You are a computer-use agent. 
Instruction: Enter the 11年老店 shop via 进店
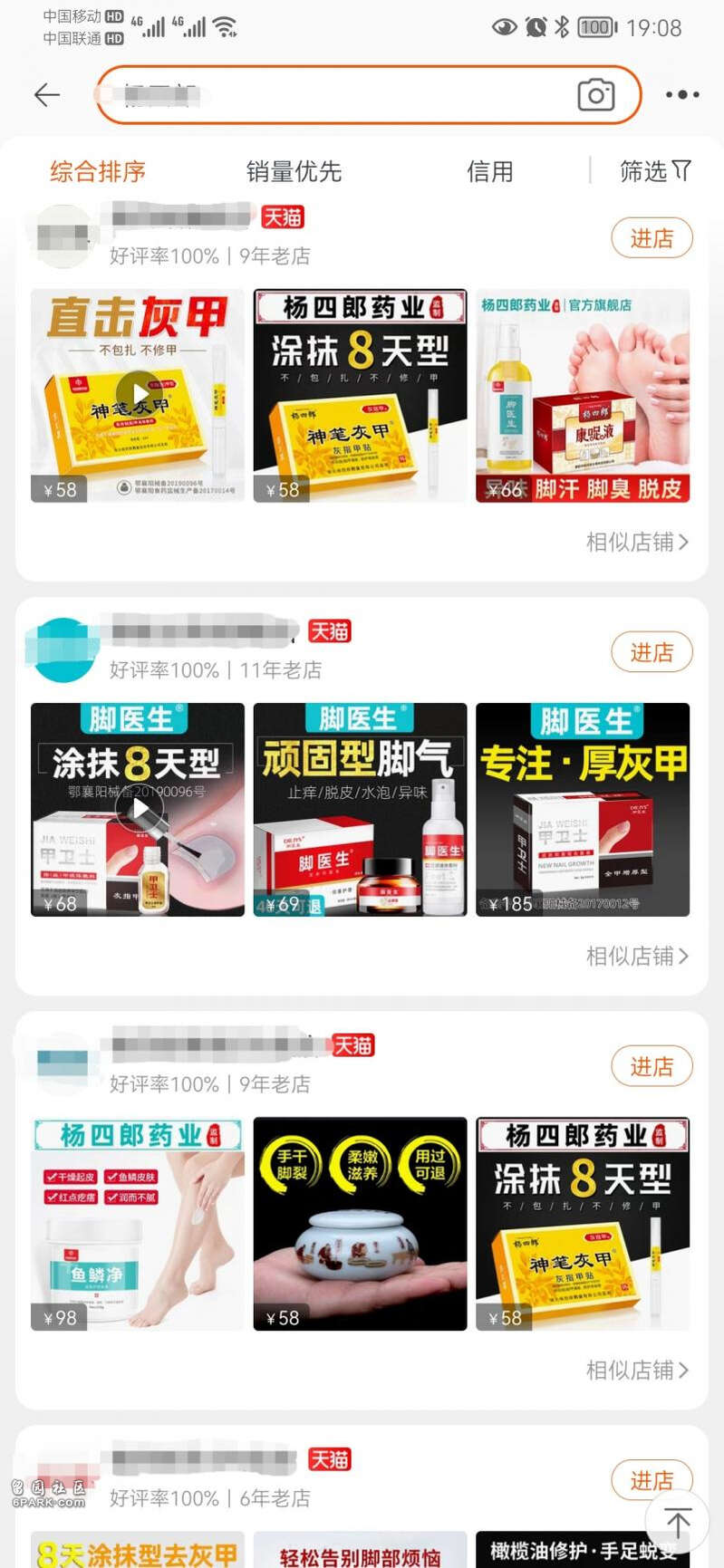[x=652, y=652]
